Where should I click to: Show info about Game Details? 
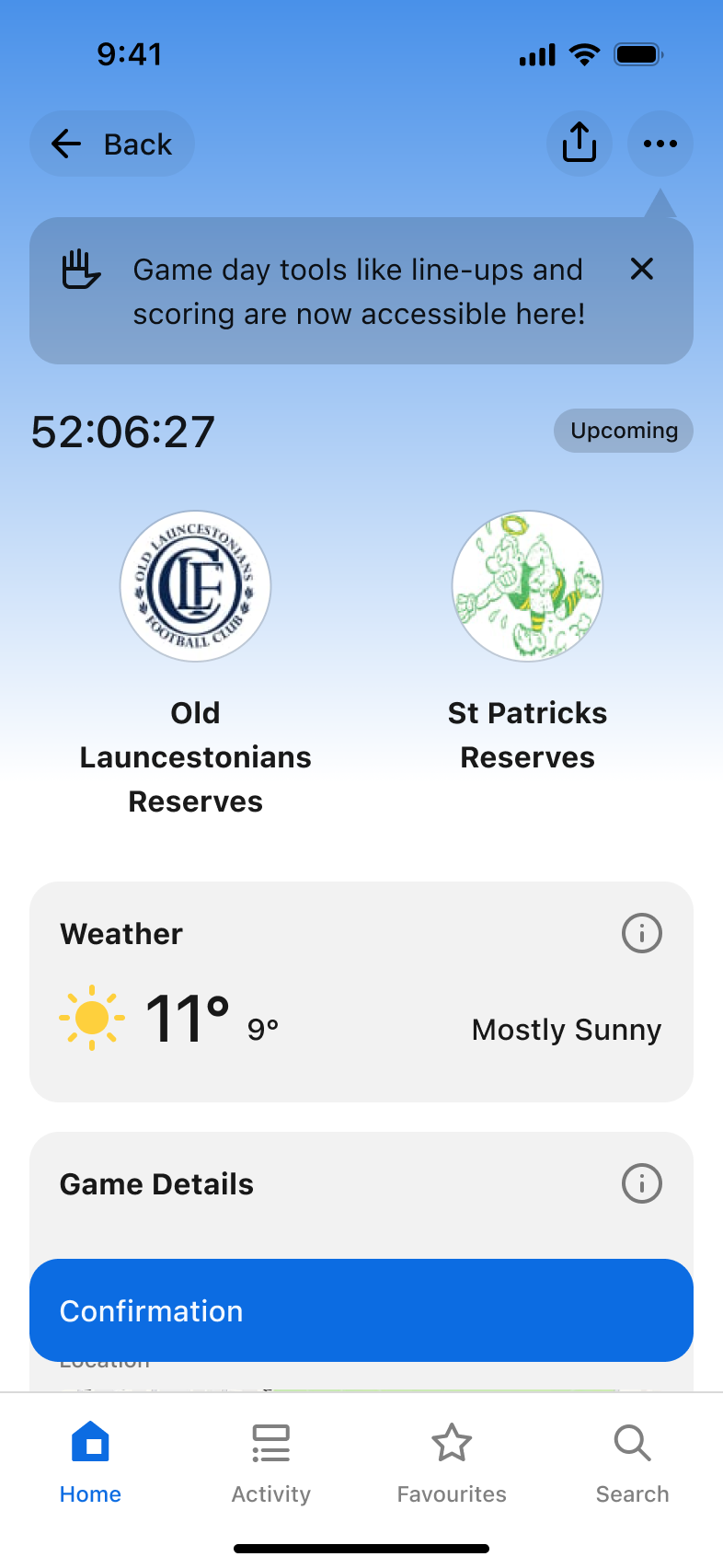click(x=641, y=1183)
